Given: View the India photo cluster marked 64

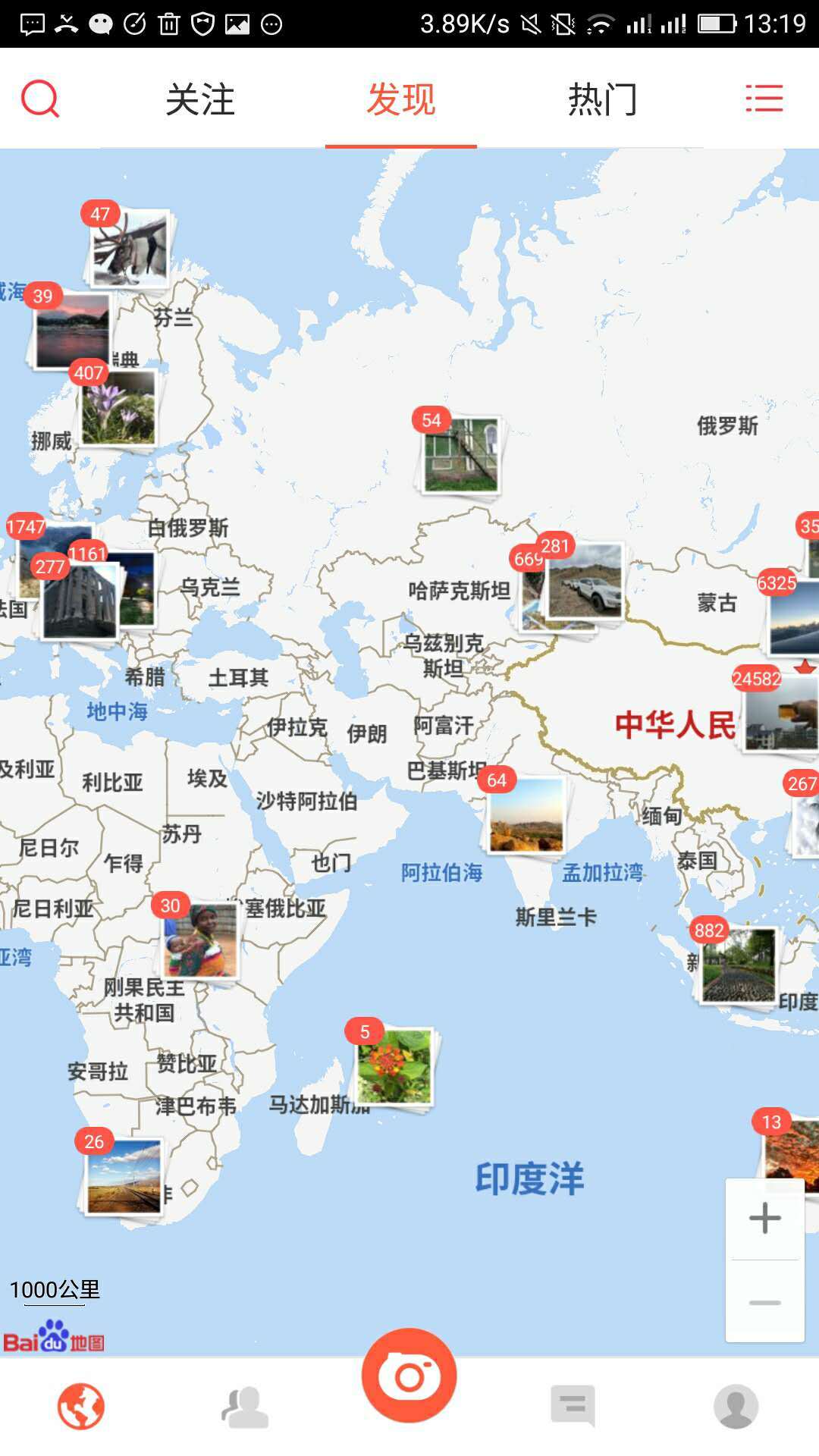Looking at the screenshot, I should point(526,813).
